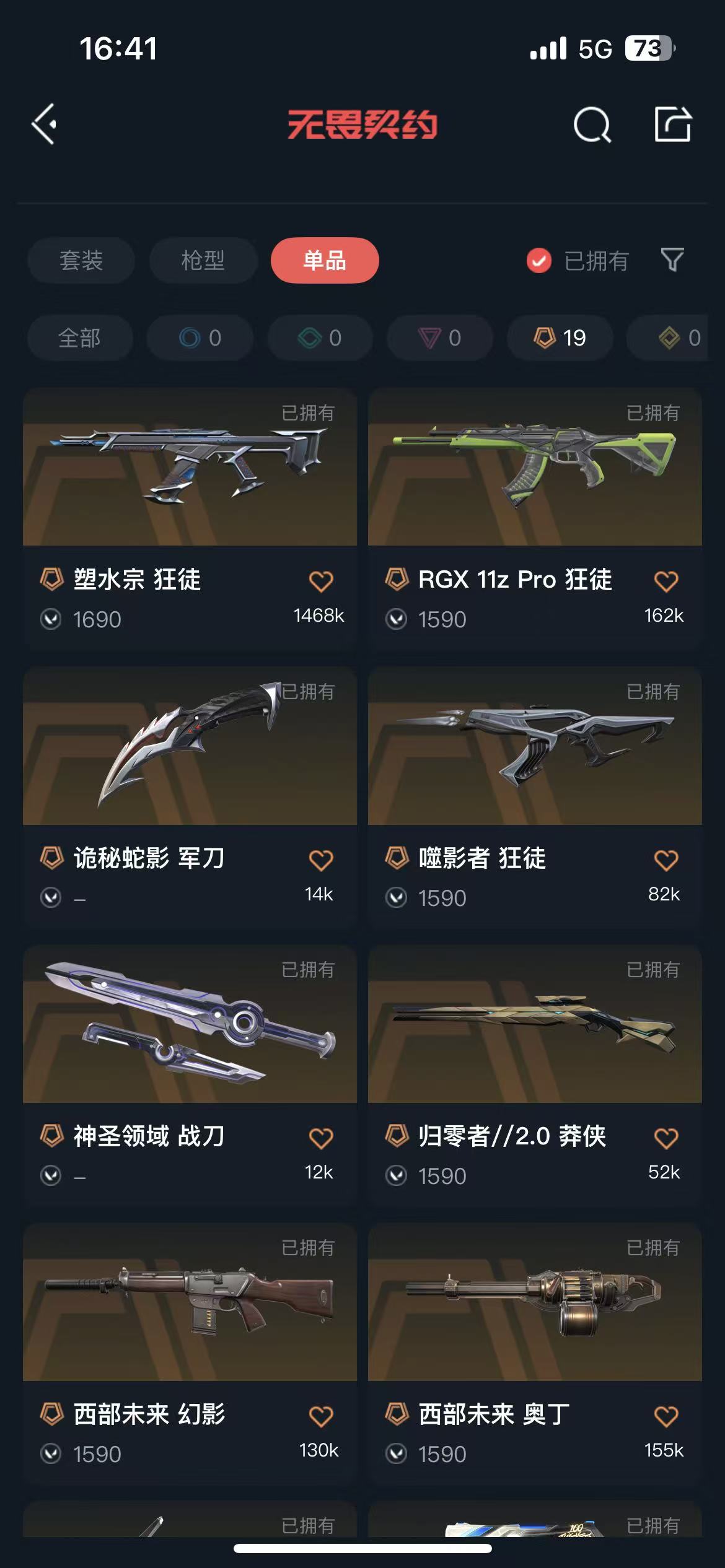The image size is (725, 1568).
Task: Tap the share icon
Action: pyautogui.click(x=672, y=124)
